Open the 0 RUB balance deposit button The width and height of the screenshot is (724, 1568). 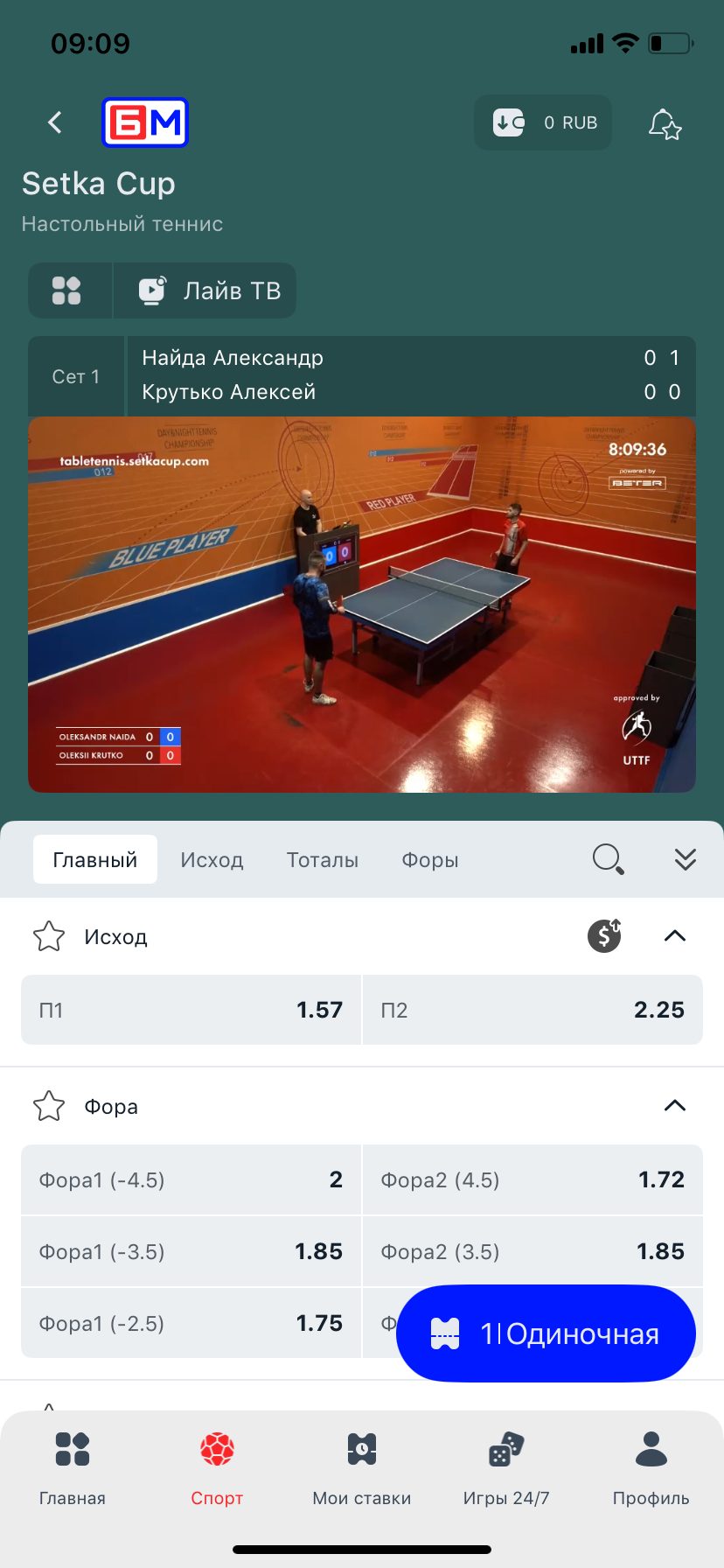pyautogui.click(x=543, y=122)
